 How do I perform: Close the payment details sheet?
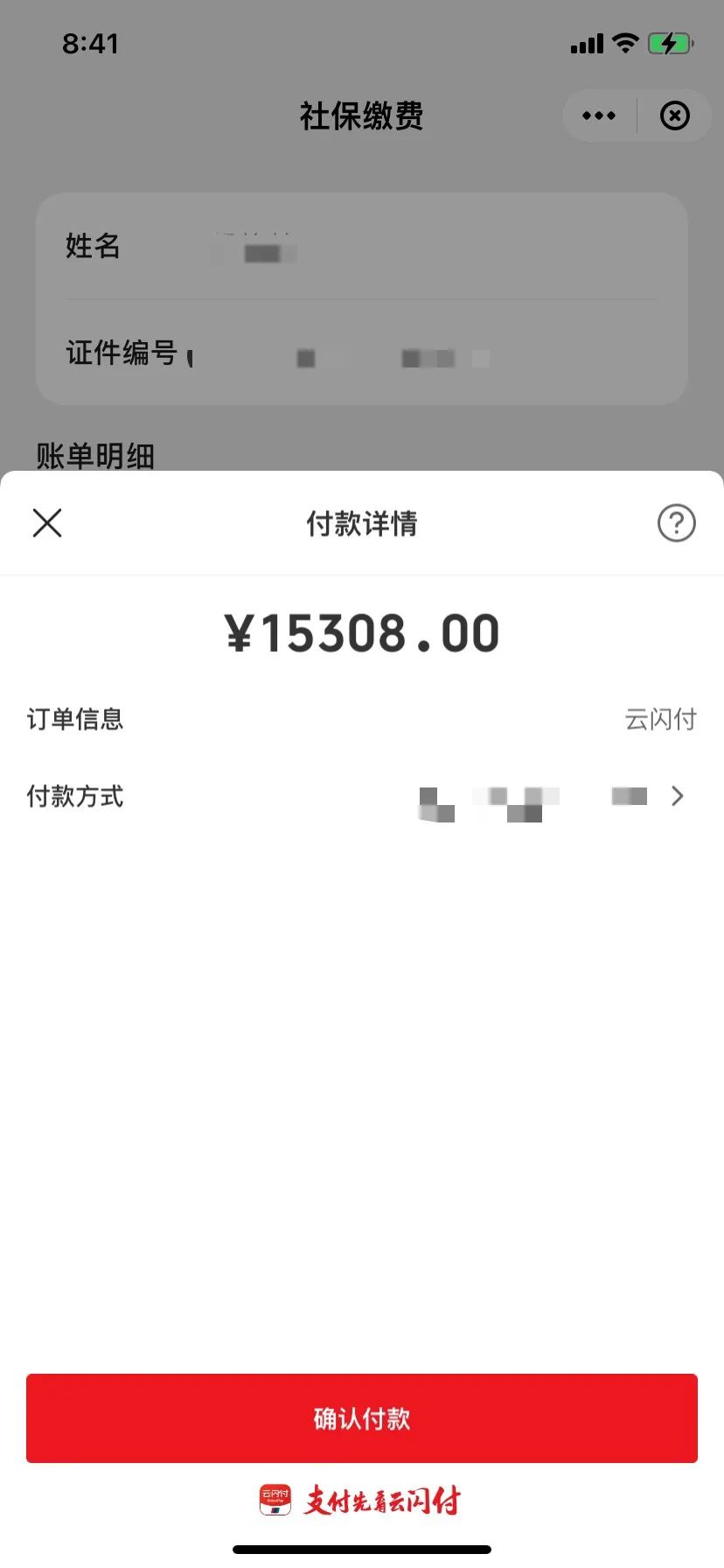click(47, 523)
